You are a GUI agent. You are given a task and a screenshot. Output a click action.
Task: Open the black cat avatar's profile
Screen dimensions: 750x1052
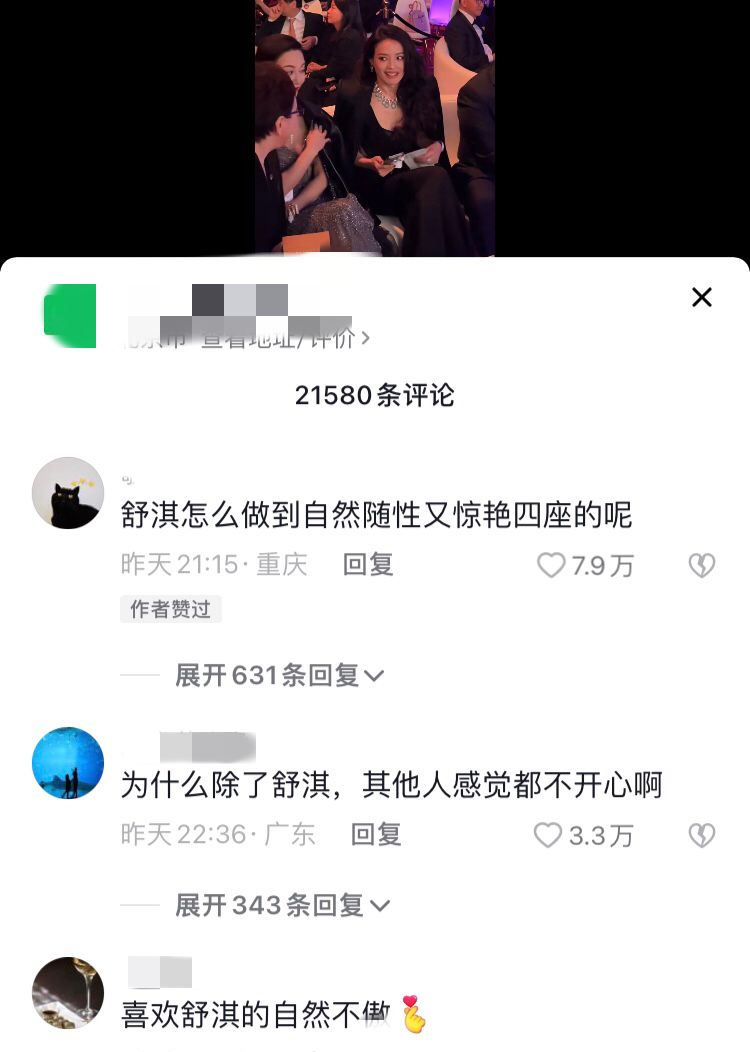click(x=68, y=493)
